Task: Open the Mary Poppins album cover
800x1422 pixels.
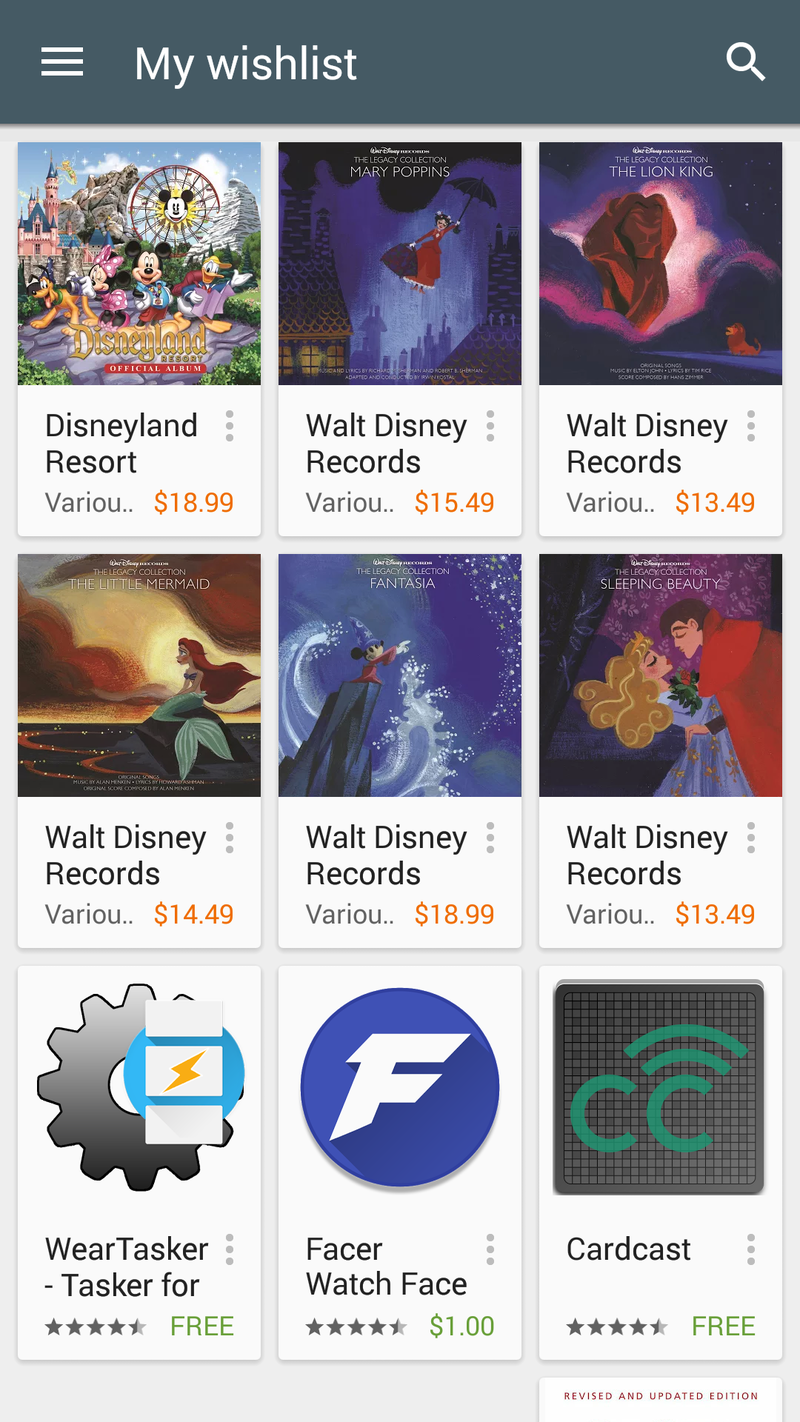Action: [399, 263]
